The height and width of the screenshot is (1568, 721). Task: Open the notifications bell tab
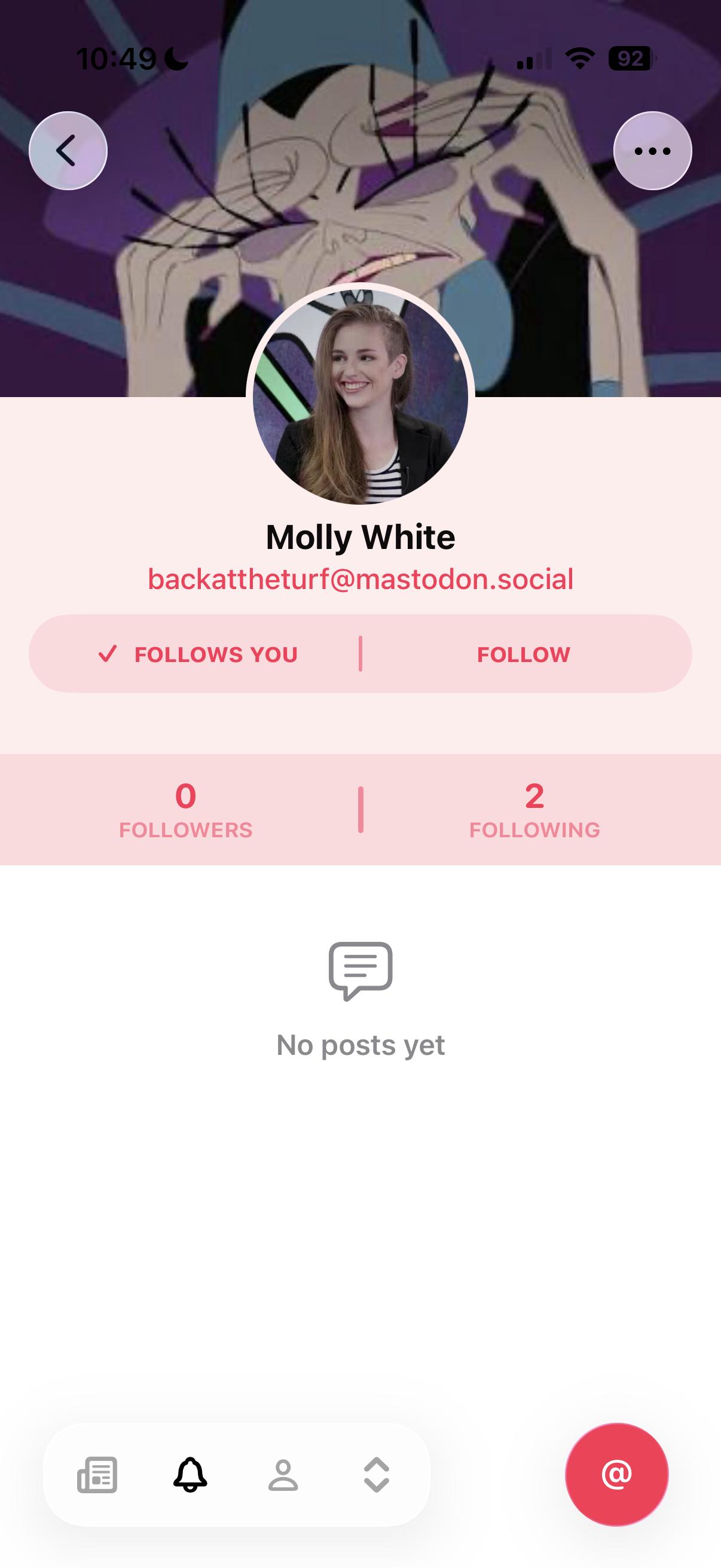191,1475
